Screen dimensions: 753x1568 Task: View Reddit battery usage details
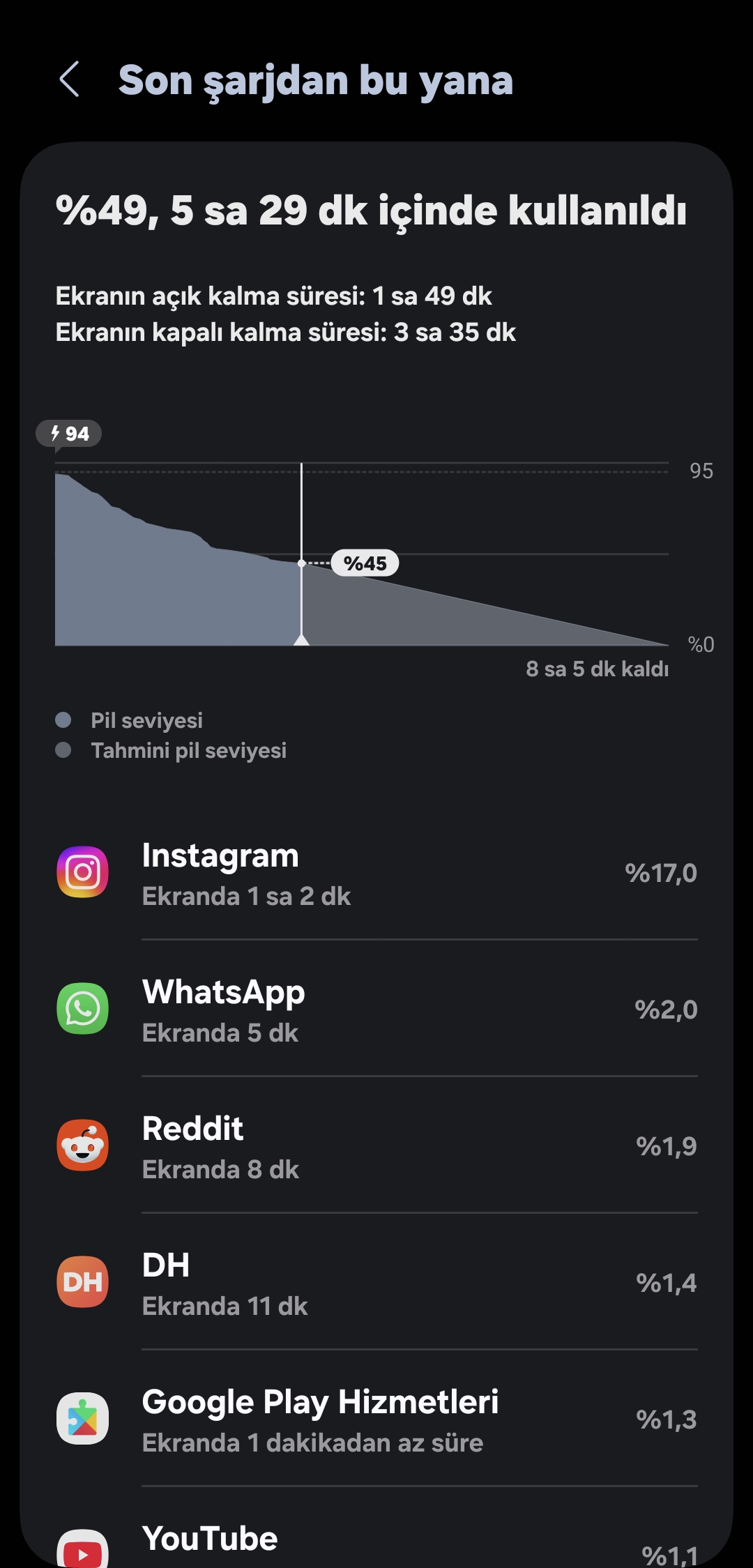376,1146
